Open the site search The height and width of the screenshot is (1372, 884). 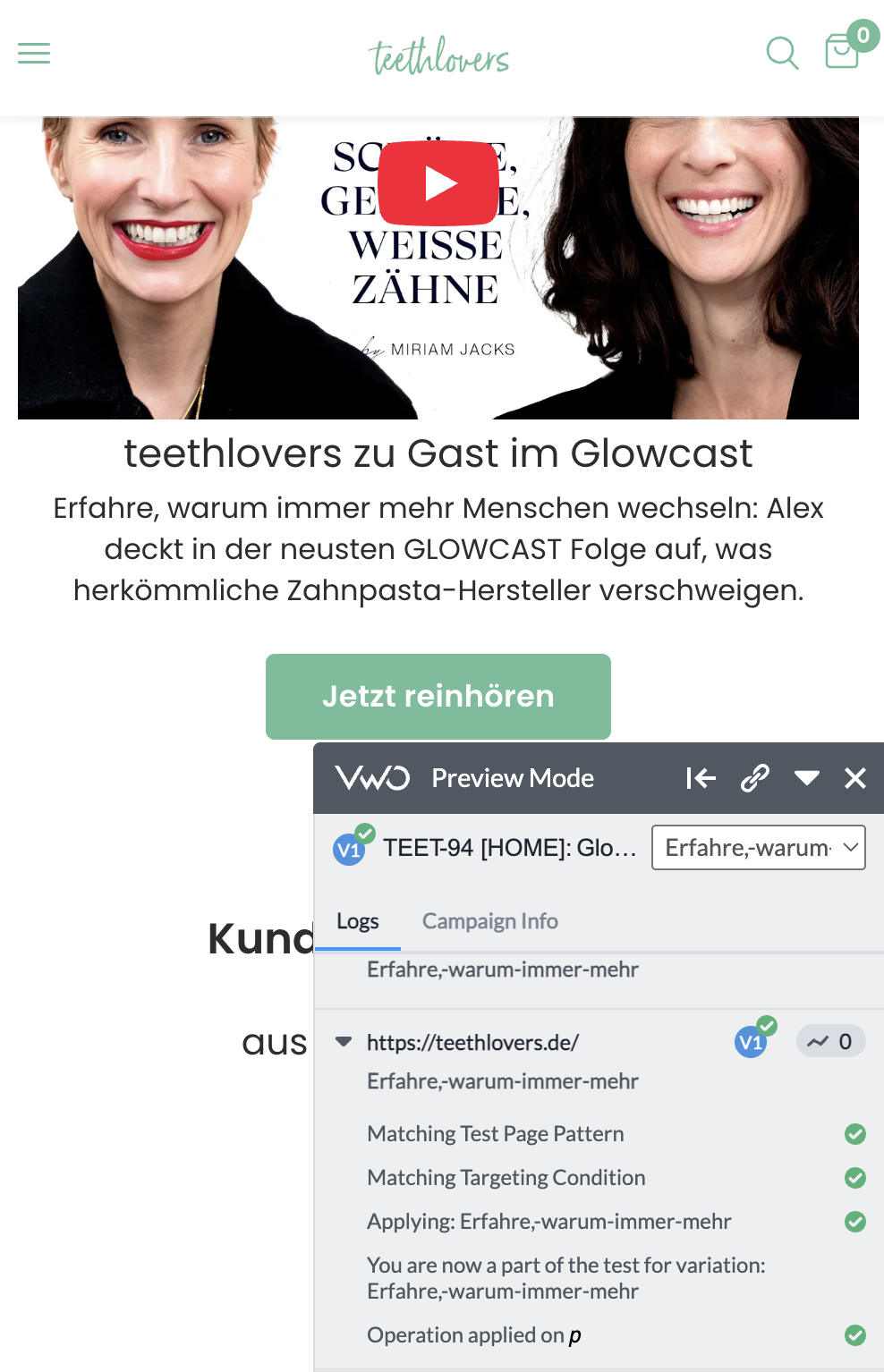coord(782,54)
